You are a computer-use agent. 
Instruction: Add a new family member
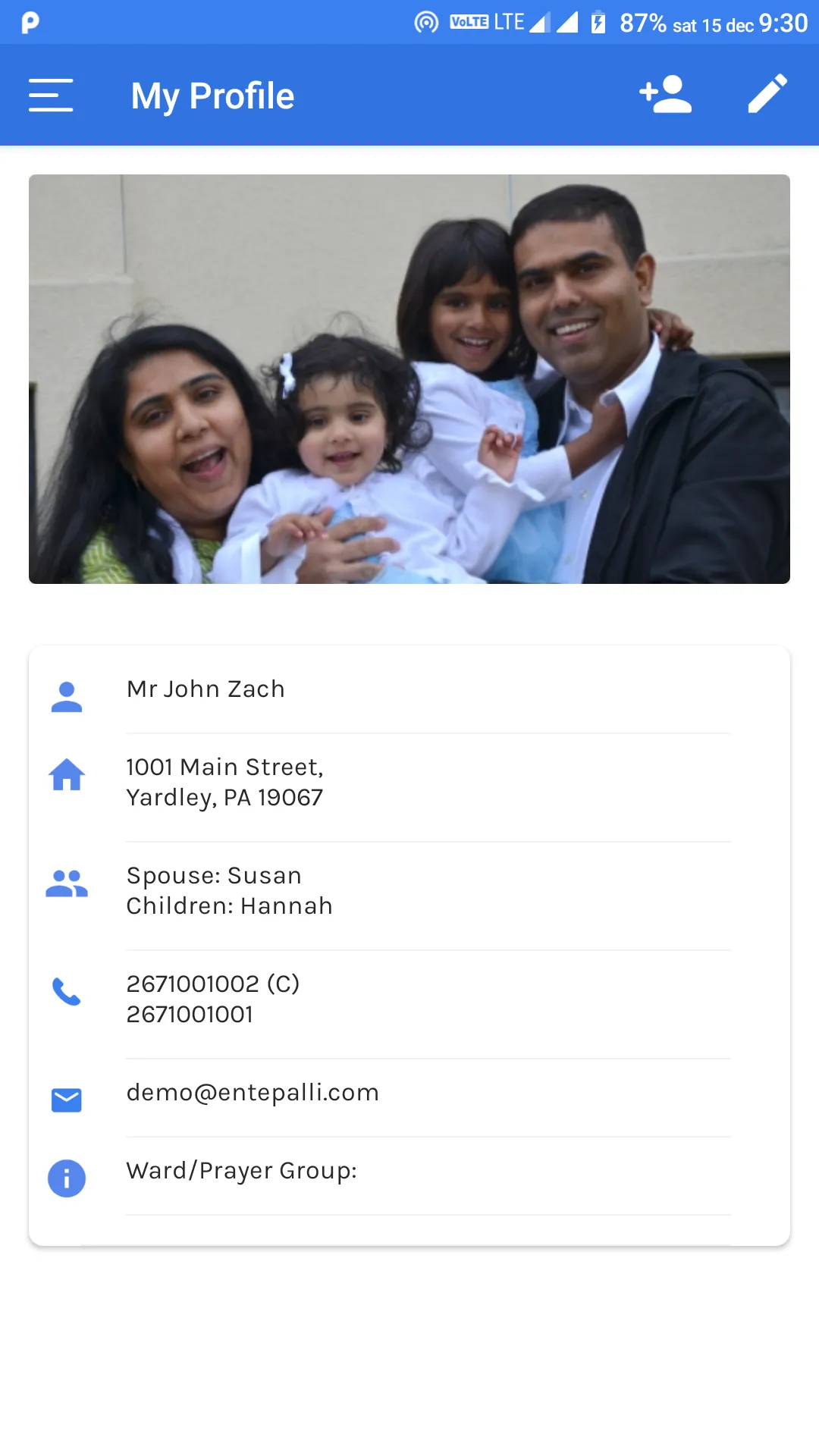[665, 96]
